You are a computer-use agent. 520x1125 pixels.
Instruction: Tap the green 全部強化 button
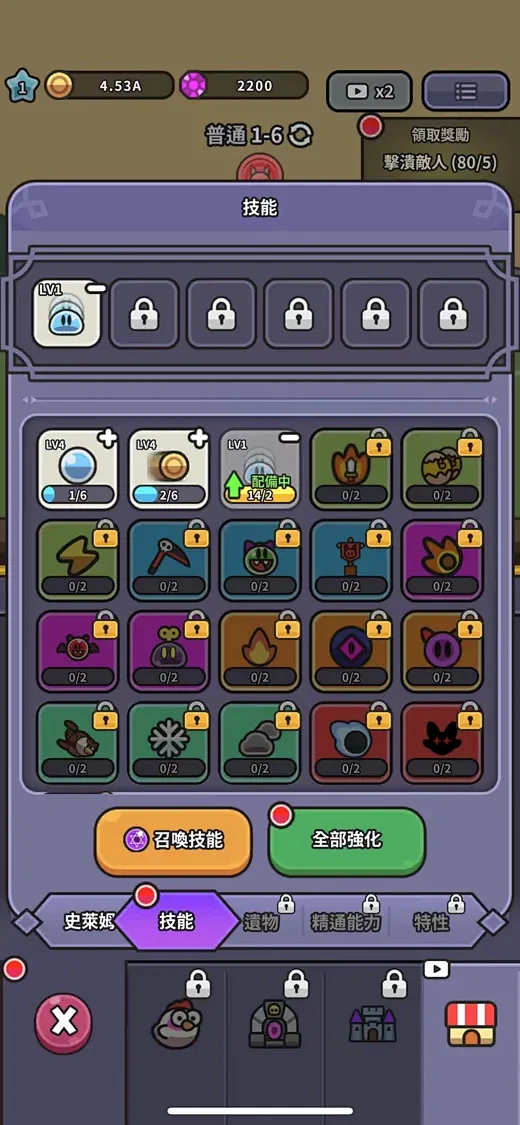(x=346, y=841)
